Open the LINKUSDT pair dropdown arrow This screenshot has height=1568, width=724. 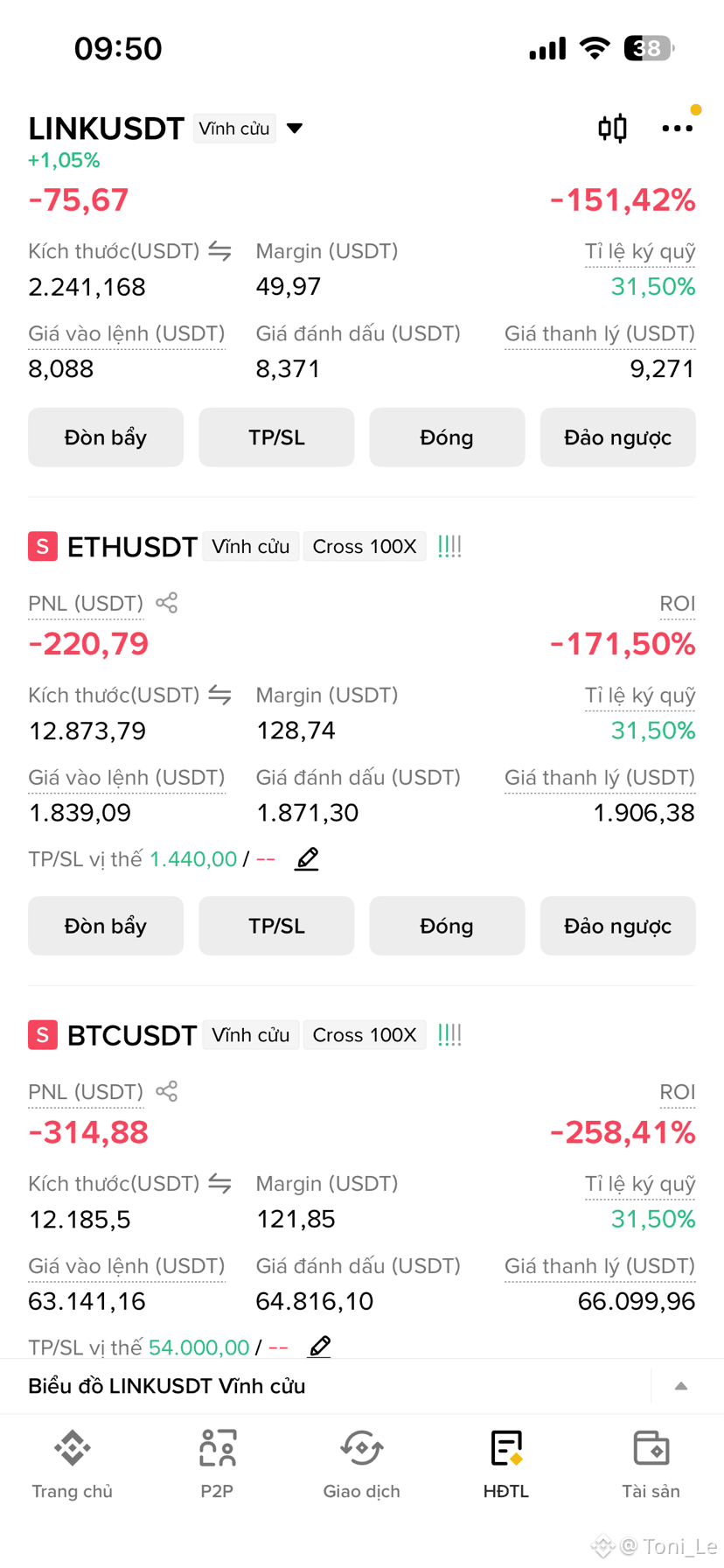point(295,129)
